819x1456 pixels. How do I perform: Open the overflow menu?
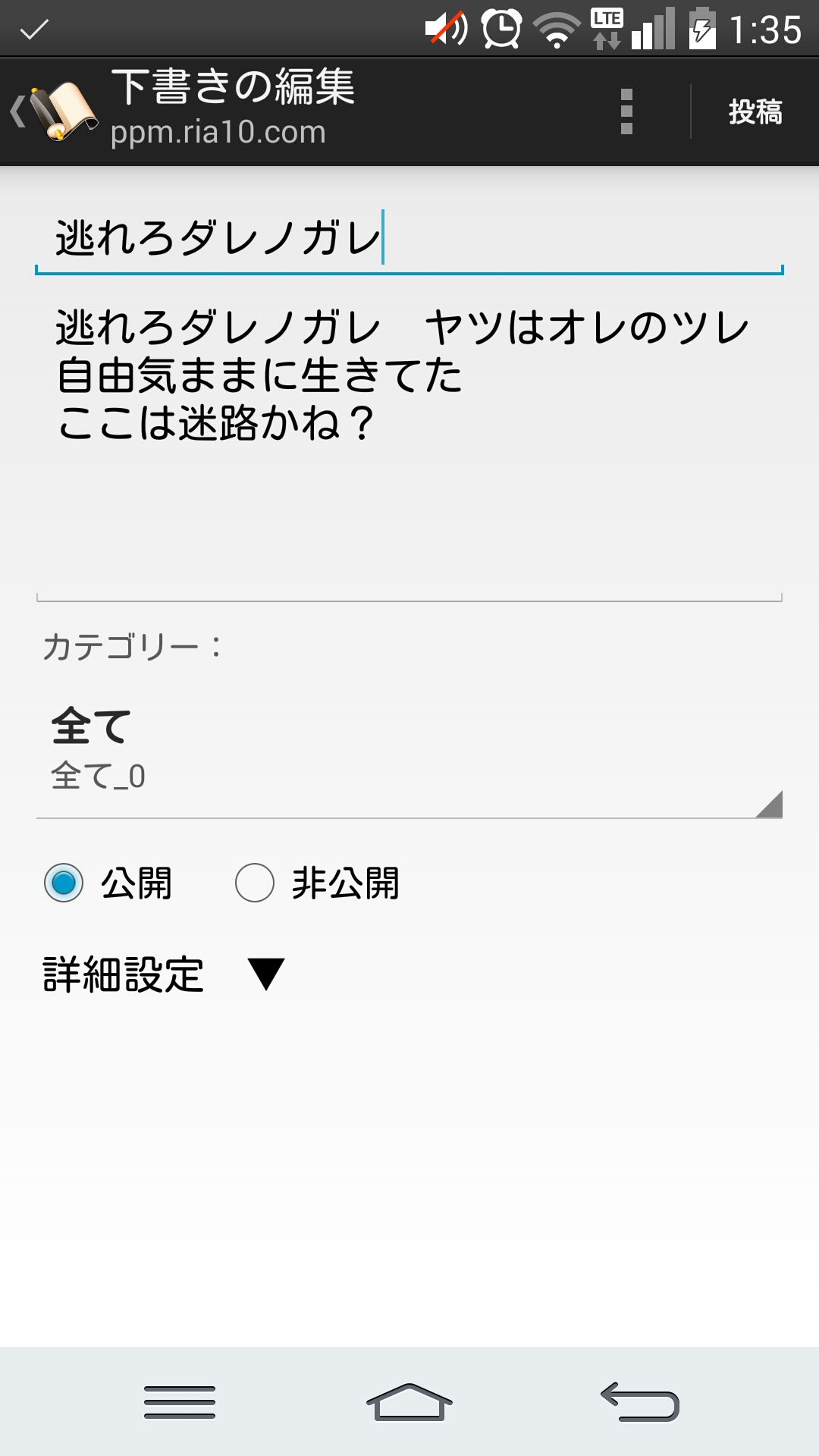[x=626, y=112]
